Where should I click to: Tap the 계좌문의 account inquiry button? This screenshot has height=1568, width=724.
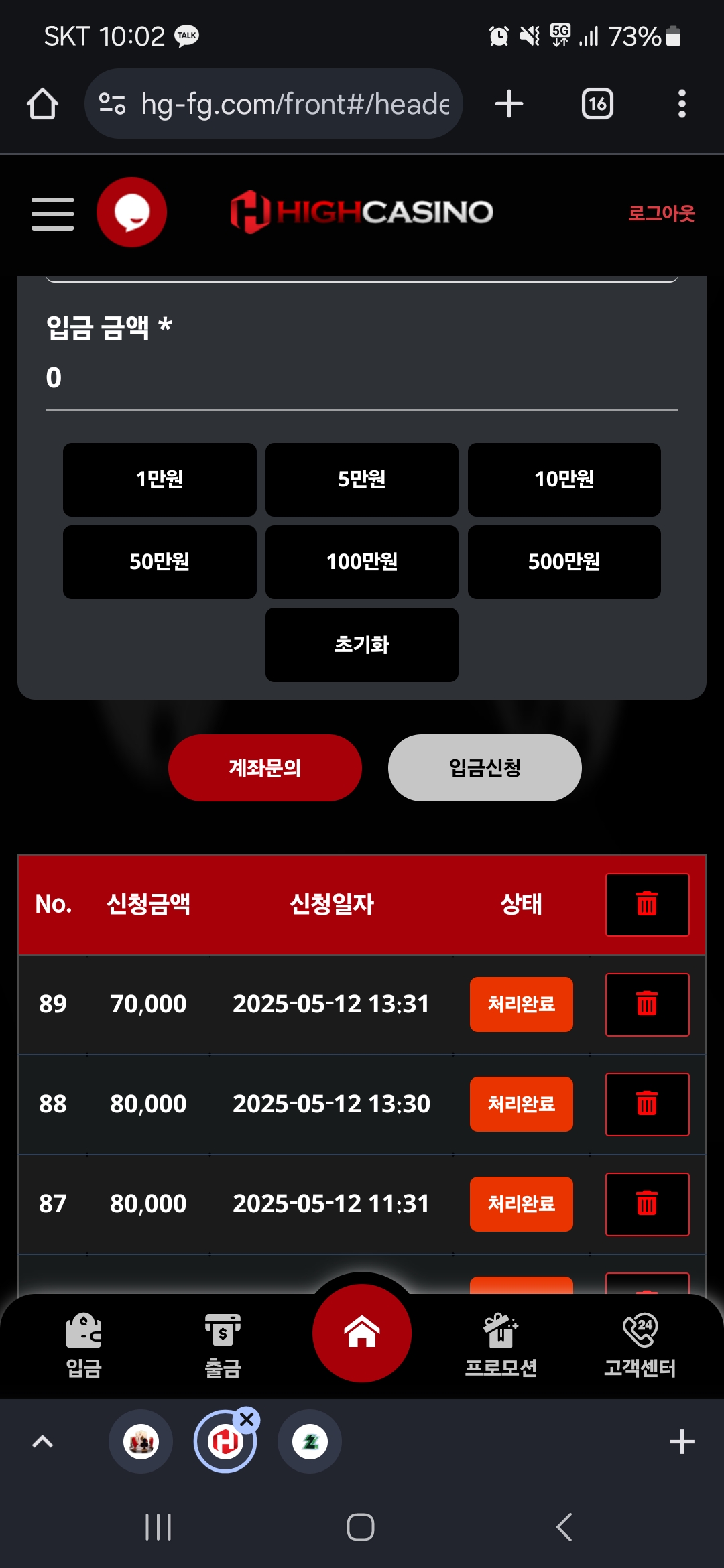(x=265, y=767)
